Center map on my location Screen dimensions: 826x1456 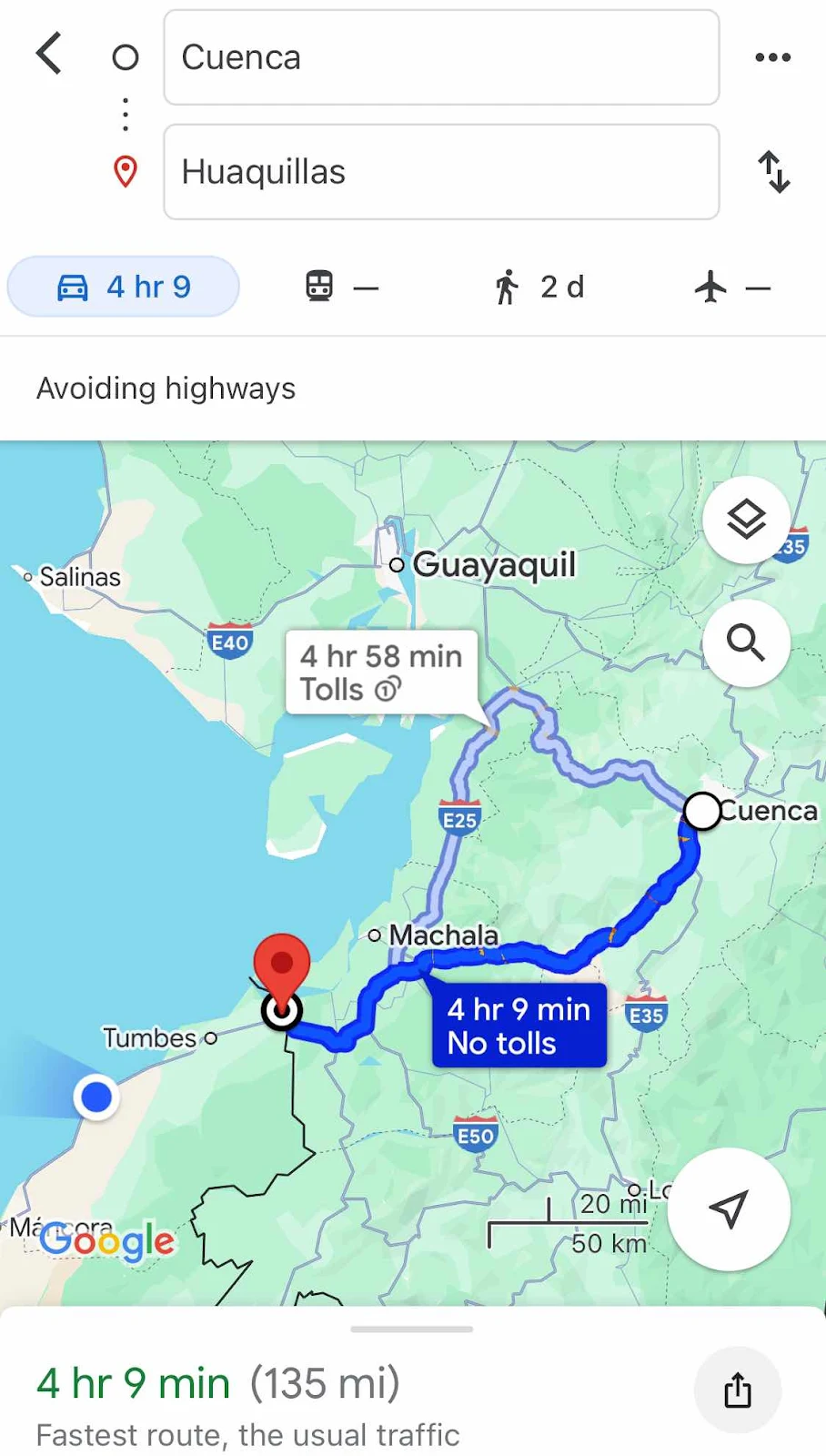tap(729, 1208)
